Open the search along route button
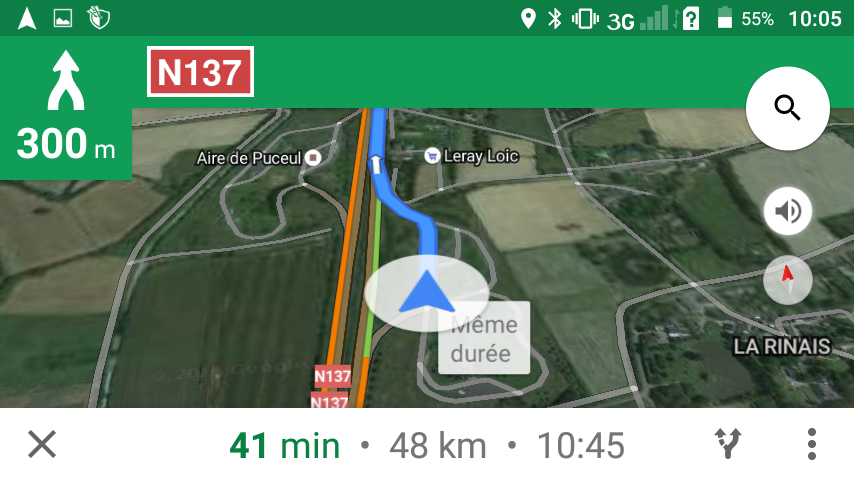854x480 pixels. [788, 108]
